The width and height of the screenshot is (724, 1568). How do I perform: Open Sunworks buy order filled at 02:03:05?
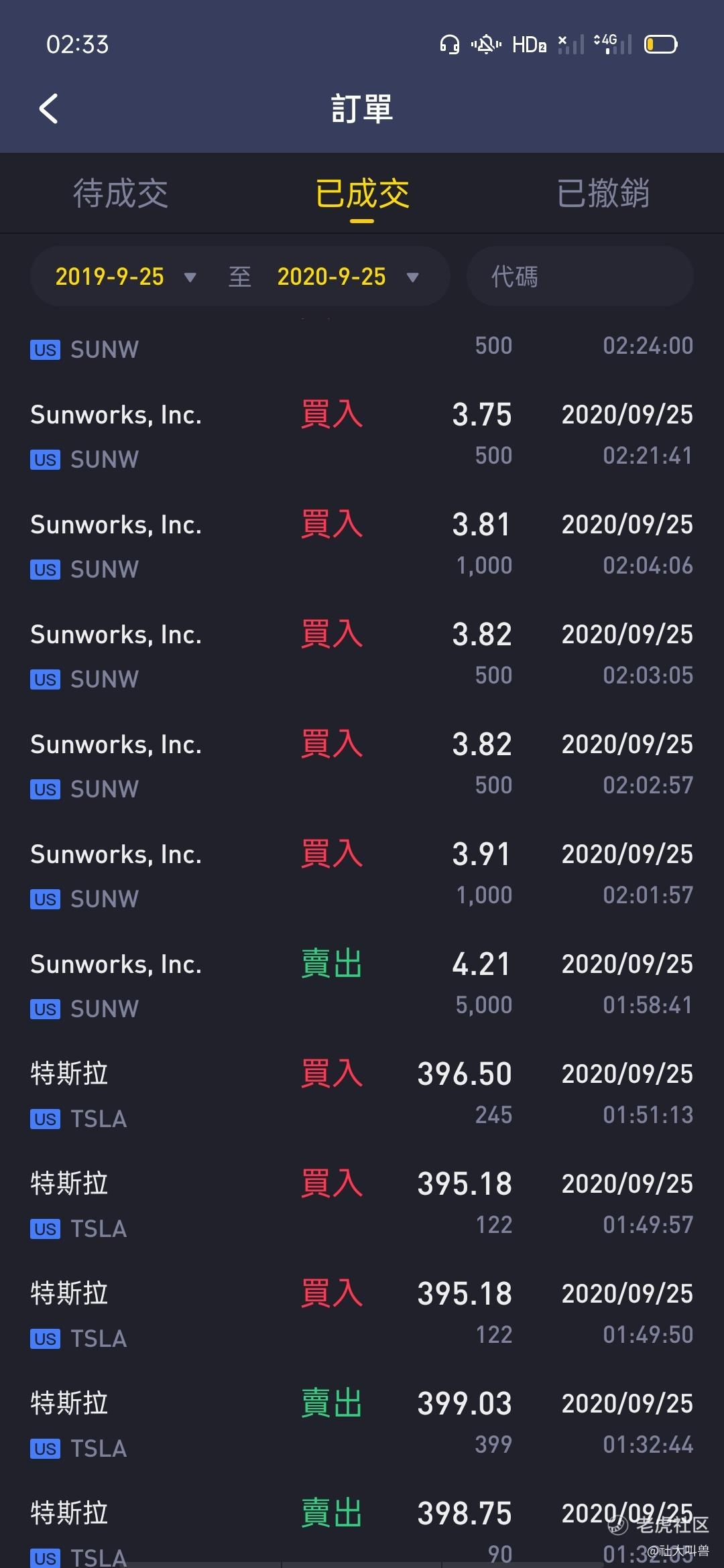[x=362, y=655]
